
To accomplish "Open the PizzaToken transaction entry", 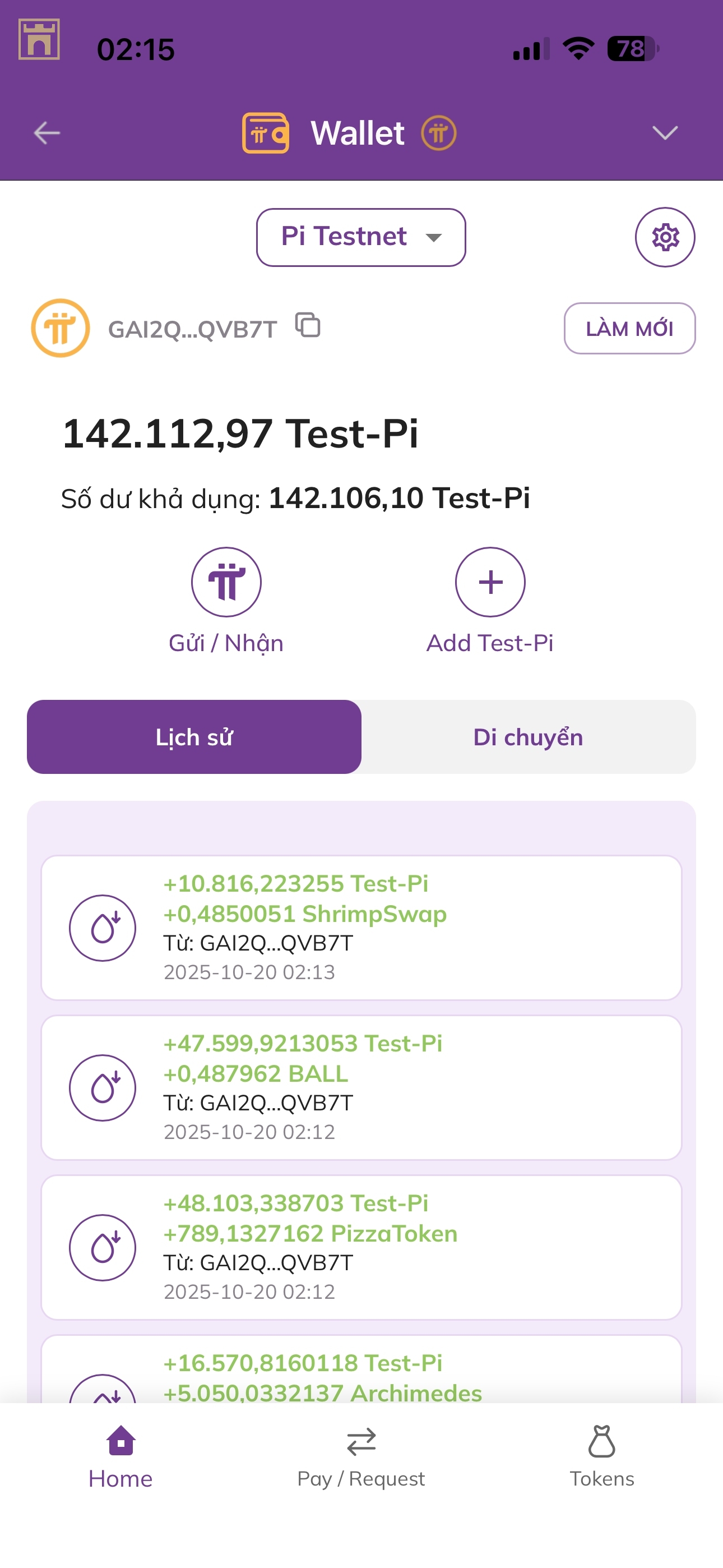I will (361, 1247).
